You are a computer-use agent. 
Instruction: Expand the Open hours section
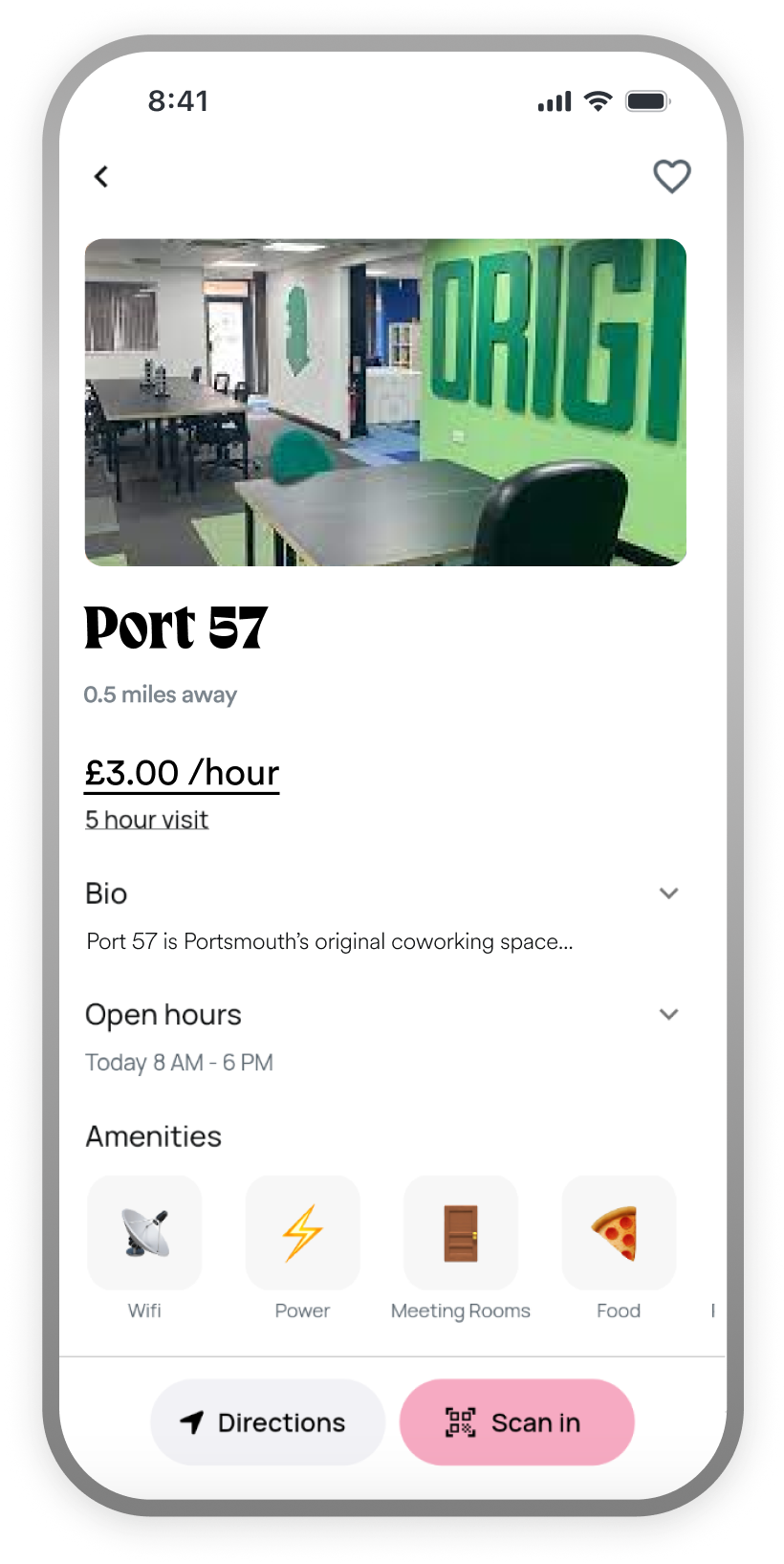click(668, 1014)
